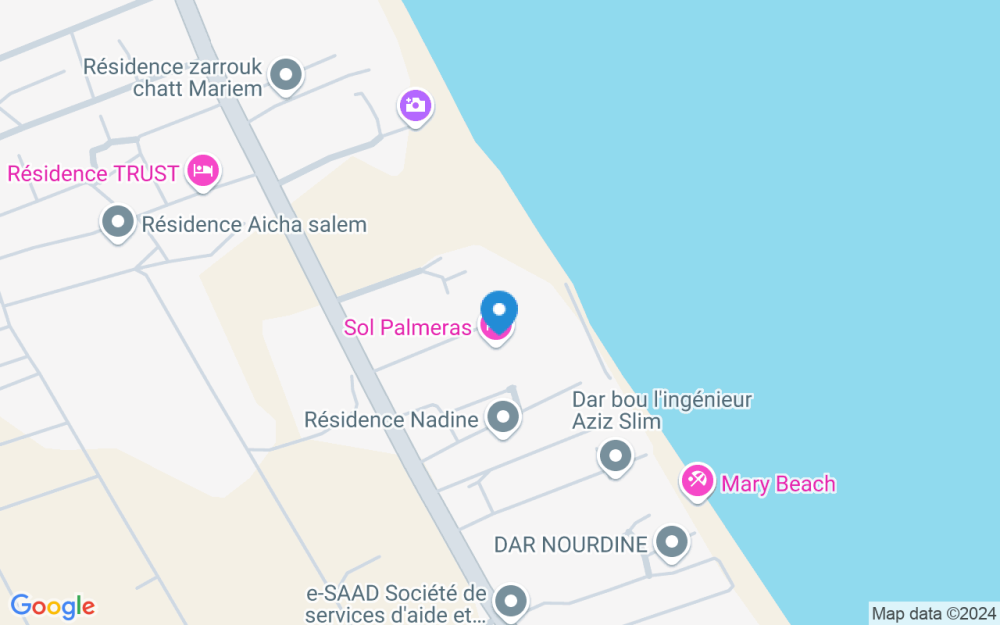
Task: Tap the blue location pin on Sol Palmeras
Action: click(x=499, y=311)
